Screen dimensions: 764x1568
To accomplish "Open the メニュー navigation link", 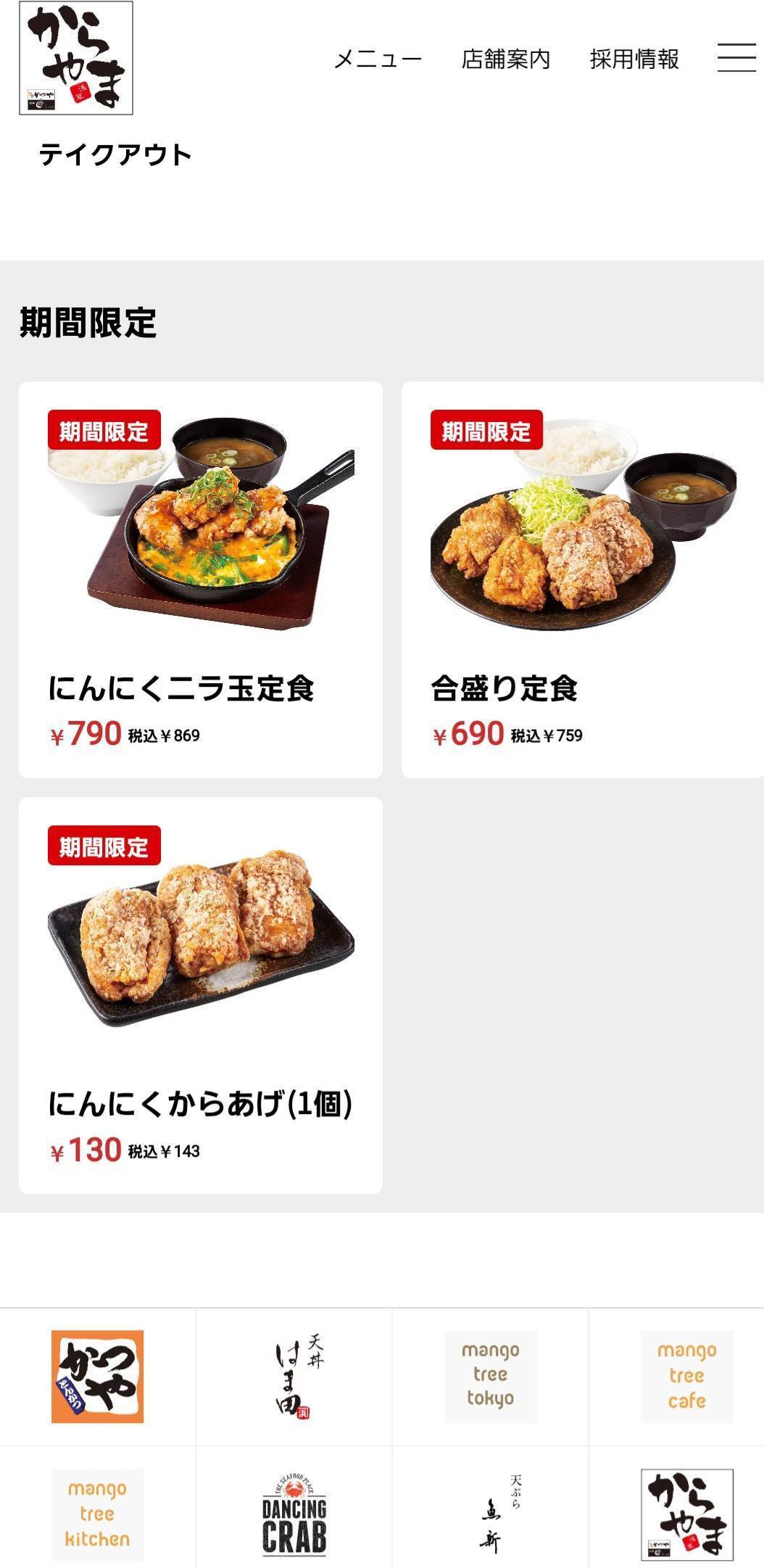I will pyautogui.click(x=378, y=59).
